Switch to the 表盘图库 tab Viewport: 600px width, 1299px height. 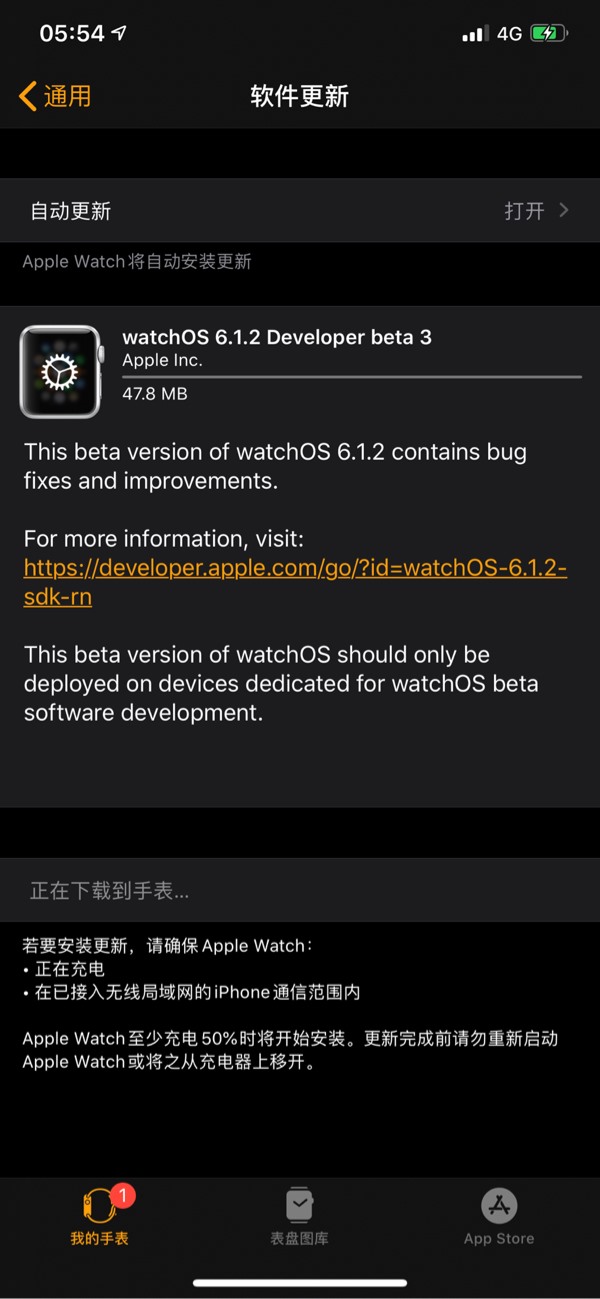[299, 1215]
